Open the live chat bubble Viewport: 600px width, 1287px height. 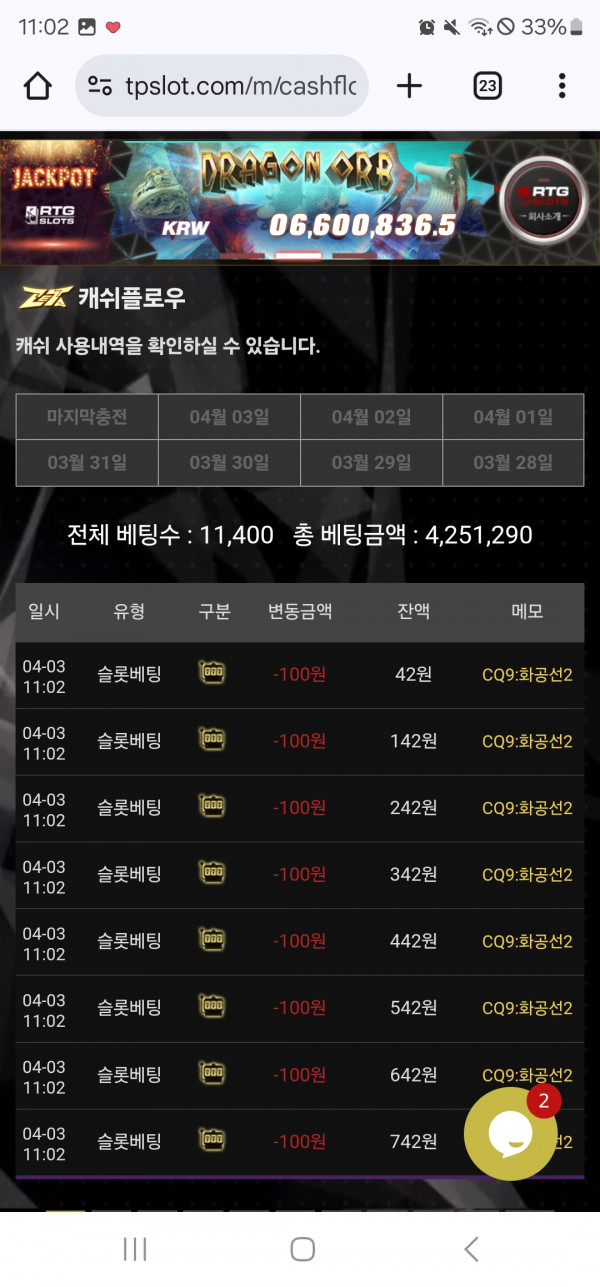coord(511,1133)
